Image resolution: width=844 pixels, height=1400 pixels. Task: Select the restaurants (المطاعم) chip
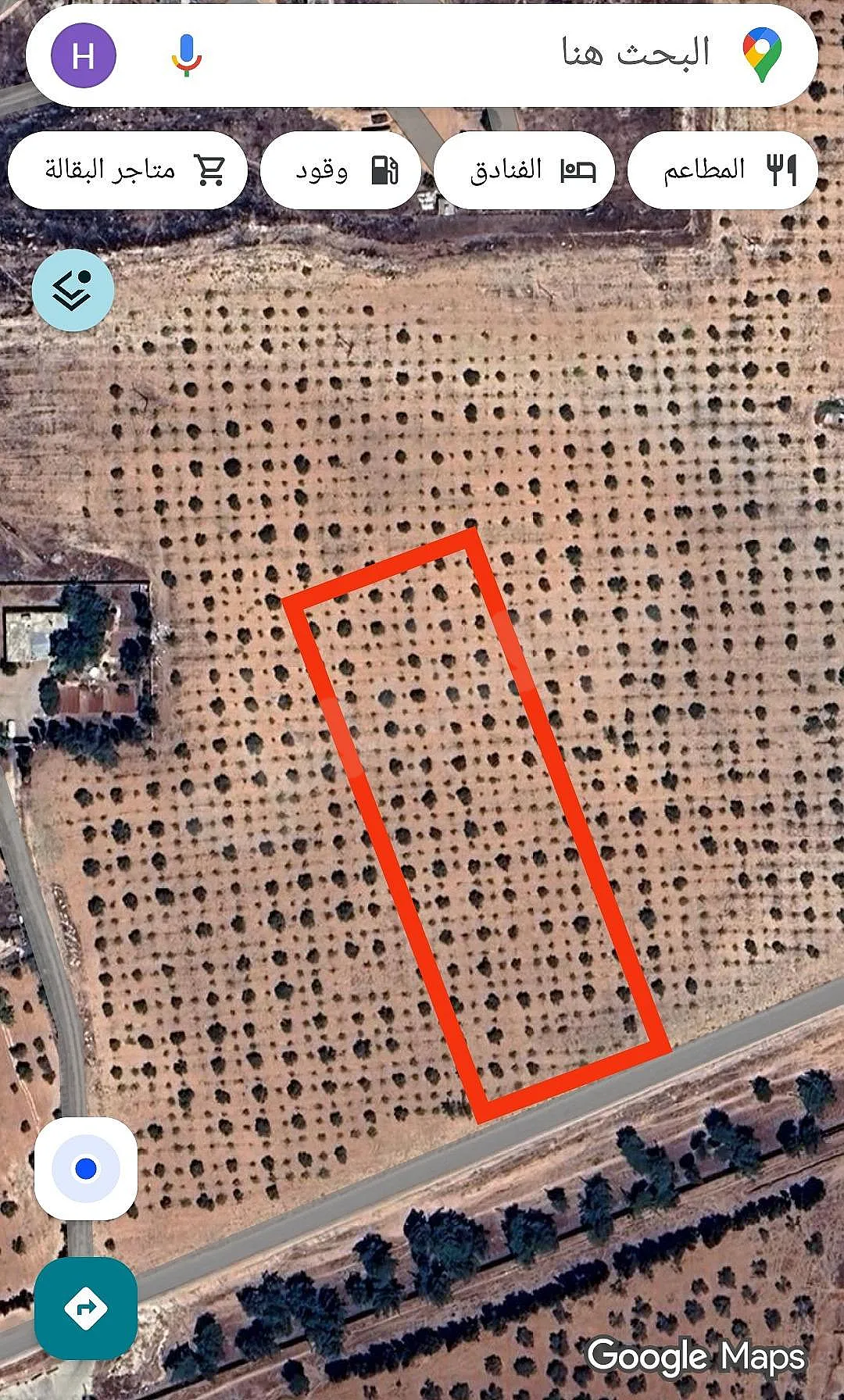point(723,170)
